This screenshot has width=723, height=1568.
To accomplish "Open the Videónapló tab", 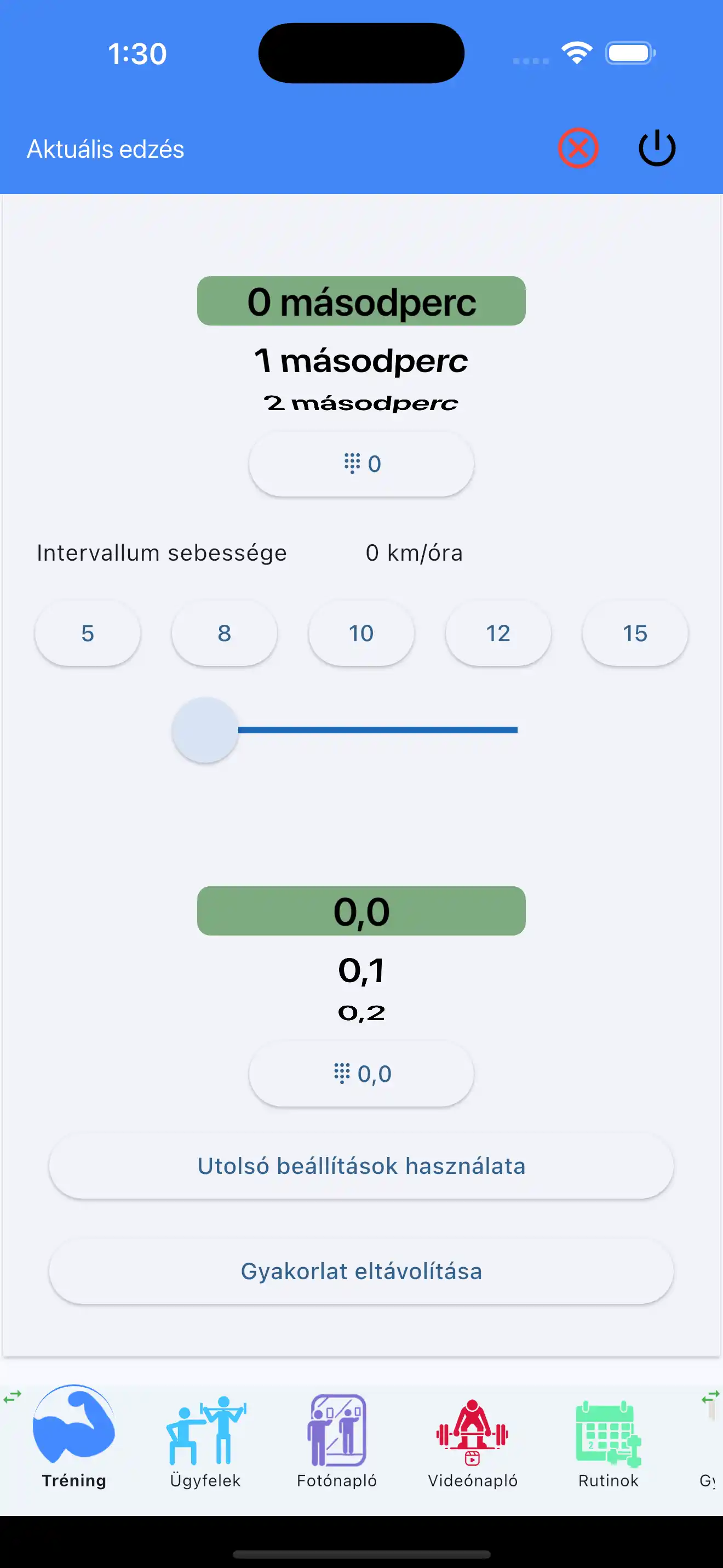I will (473, 1438).
